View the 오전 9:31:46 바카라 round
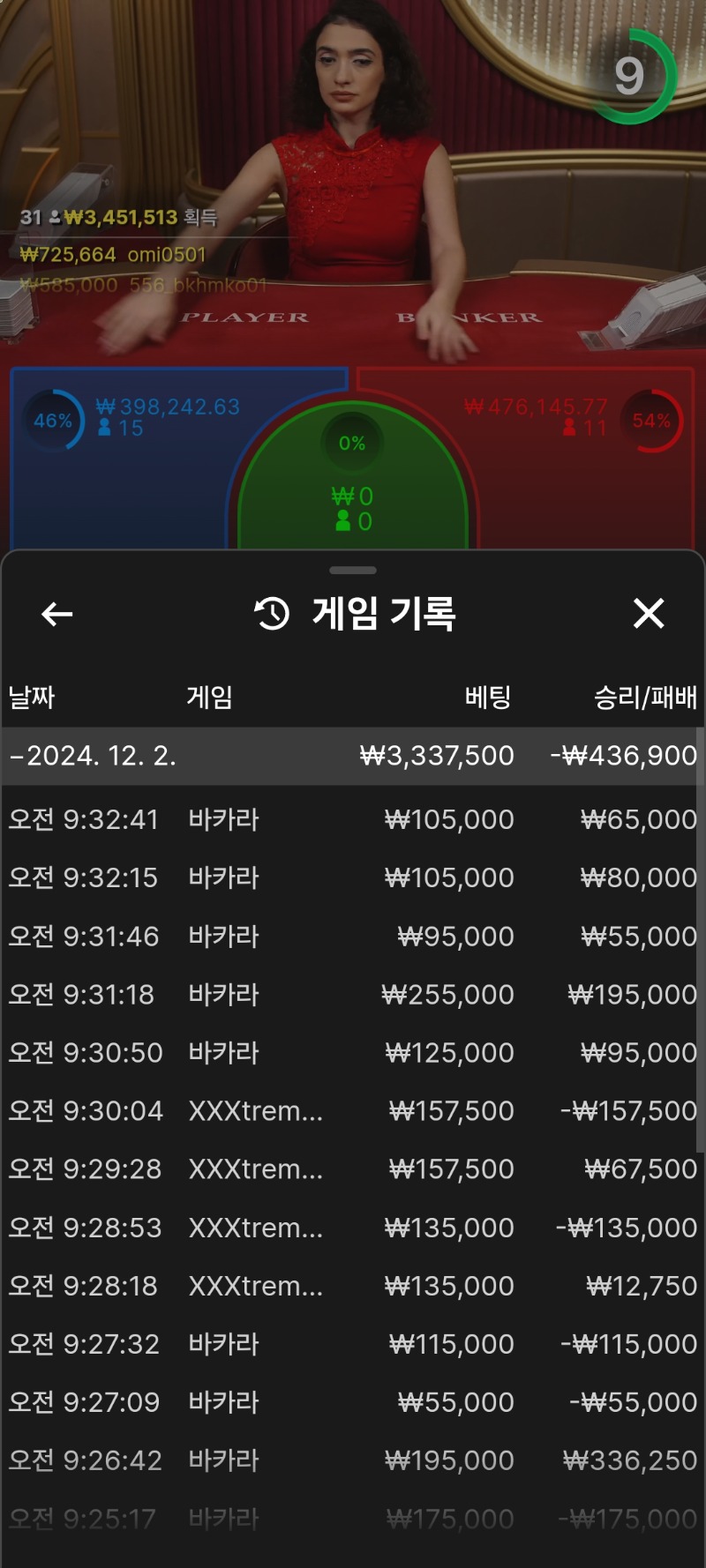 click(353, 936)
